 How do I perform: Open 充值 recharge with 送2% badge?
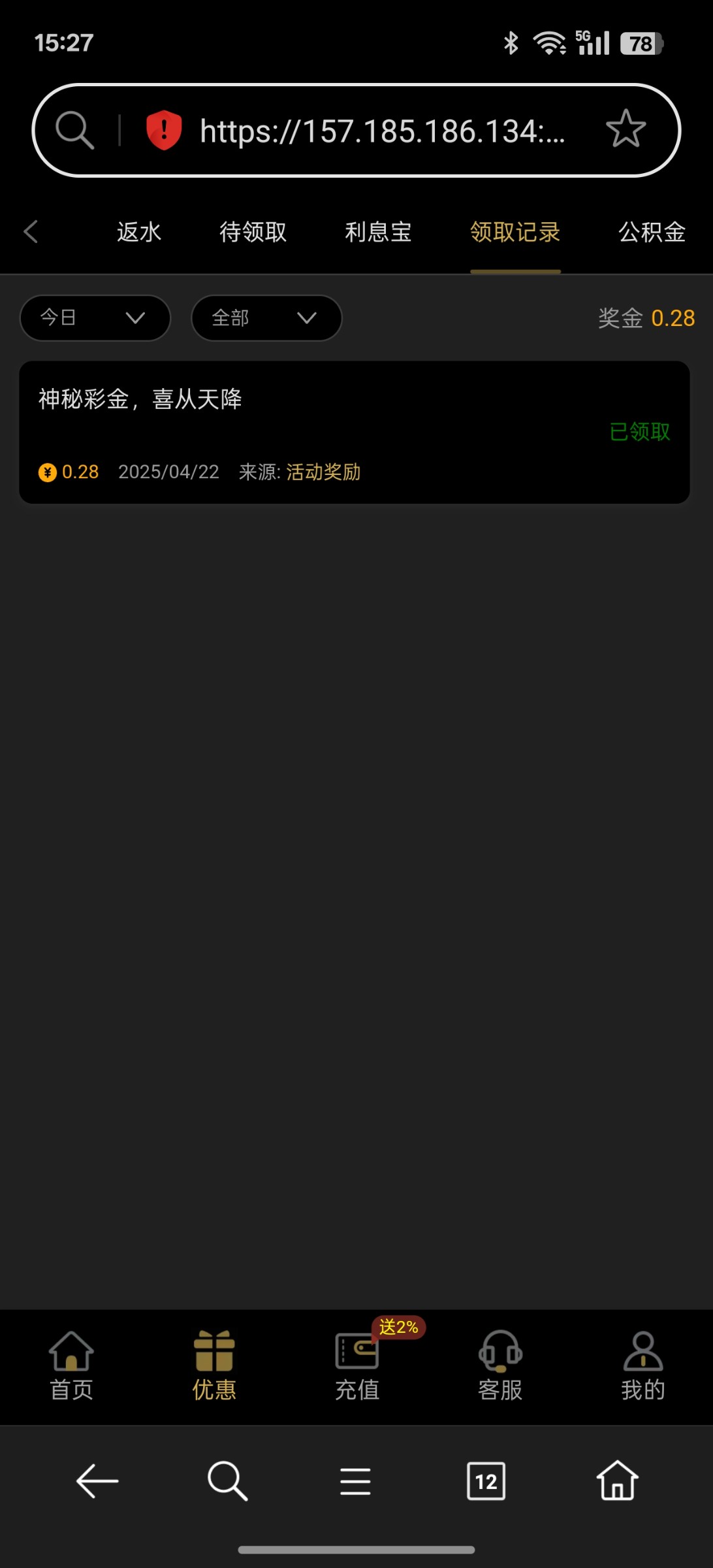357,1365
